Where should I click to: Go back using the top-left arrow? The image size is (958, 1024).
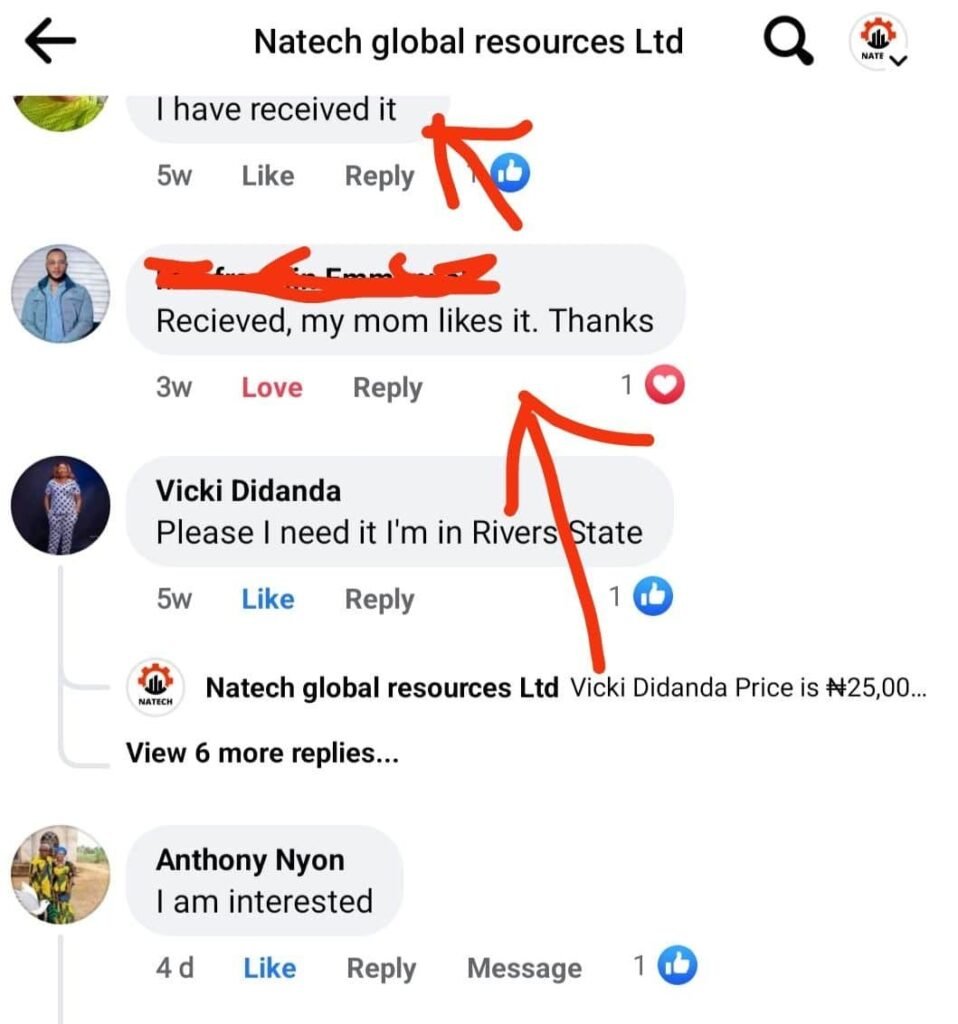click(50, 41)
